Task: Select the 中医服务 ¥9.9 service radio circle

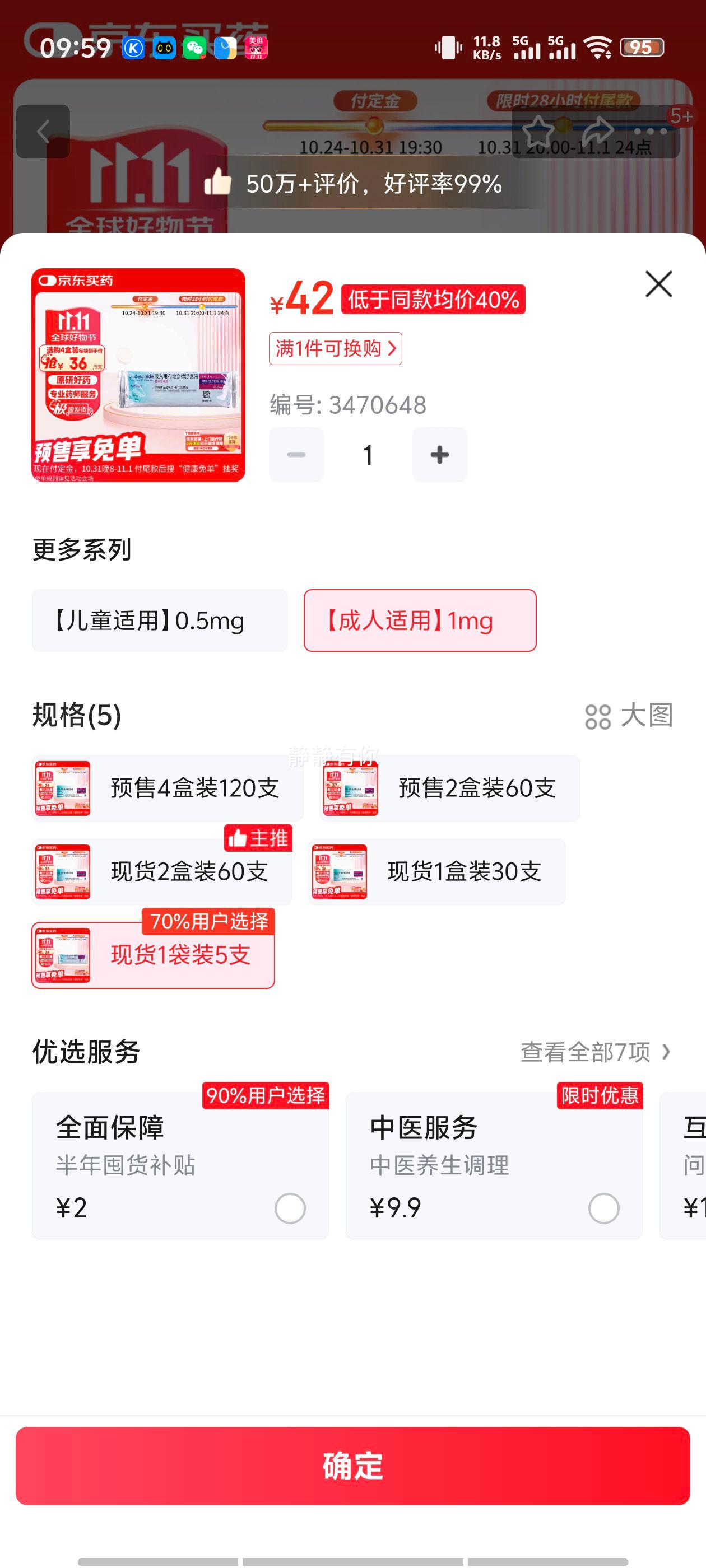Action: 603,1208
